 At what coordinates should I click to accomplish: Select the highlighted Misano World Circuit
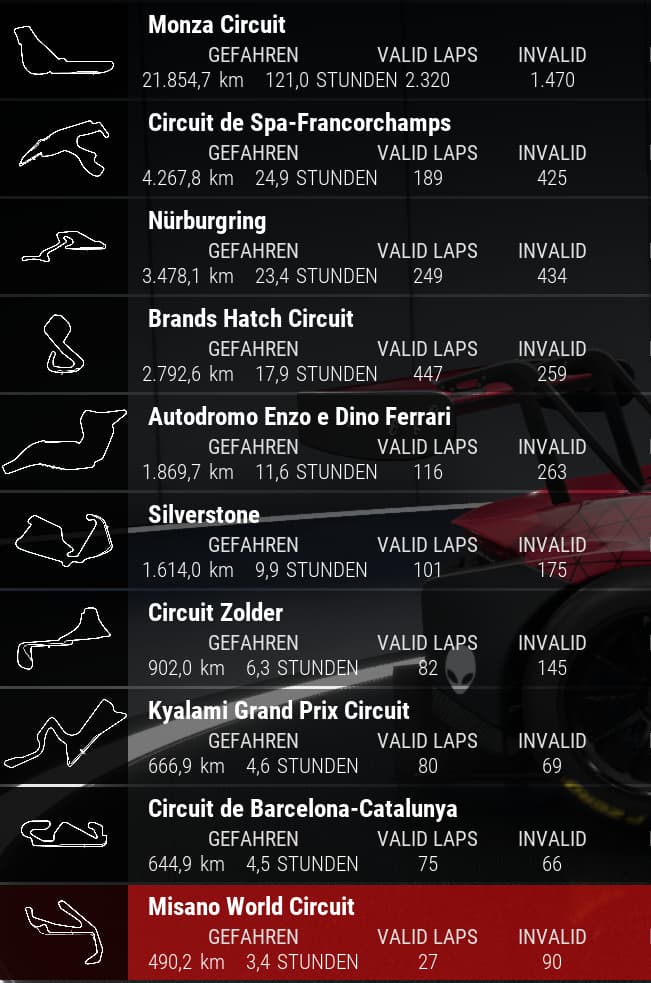[x=251, y=907]
